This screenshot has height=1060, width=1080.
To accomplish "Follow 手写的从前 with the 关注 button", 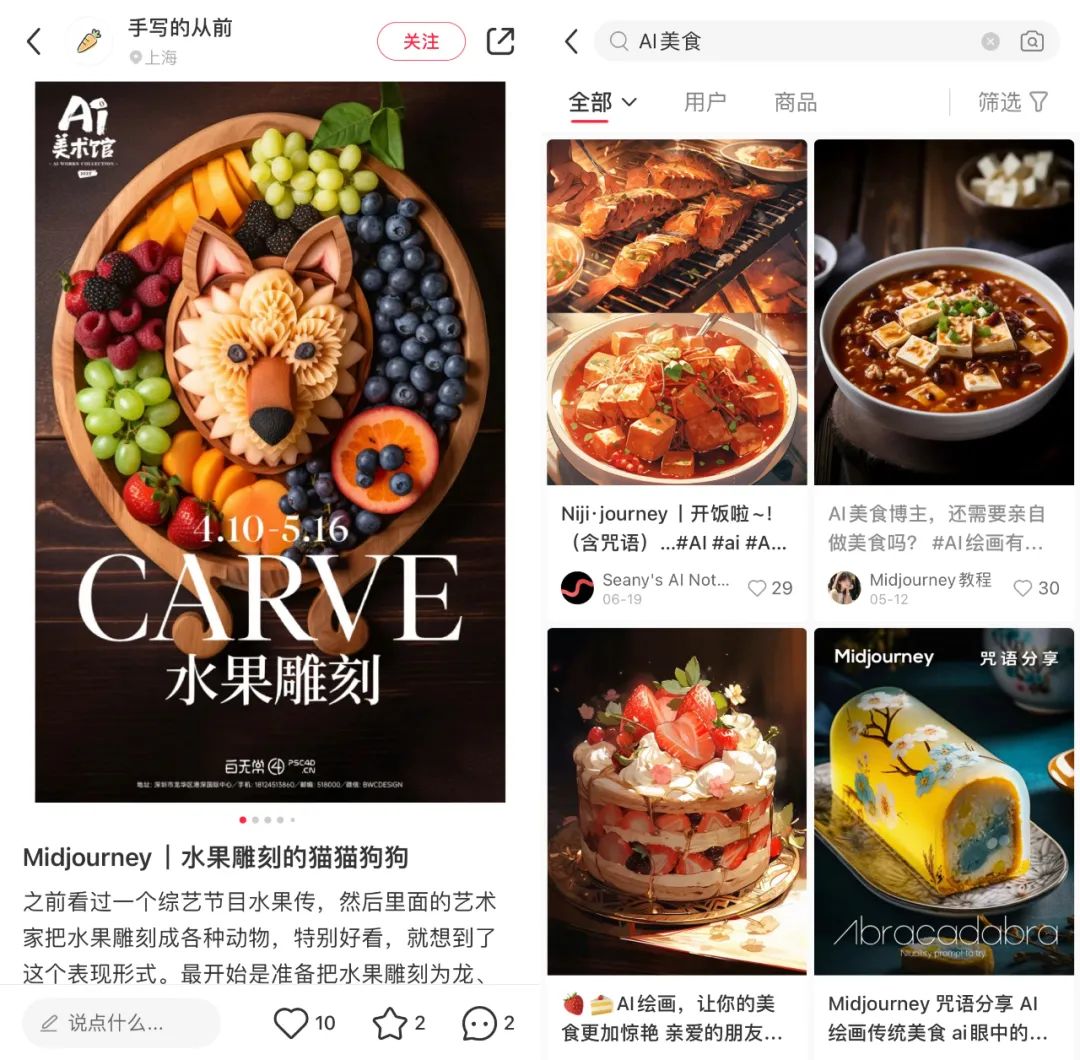I will [x=421, y=41].
